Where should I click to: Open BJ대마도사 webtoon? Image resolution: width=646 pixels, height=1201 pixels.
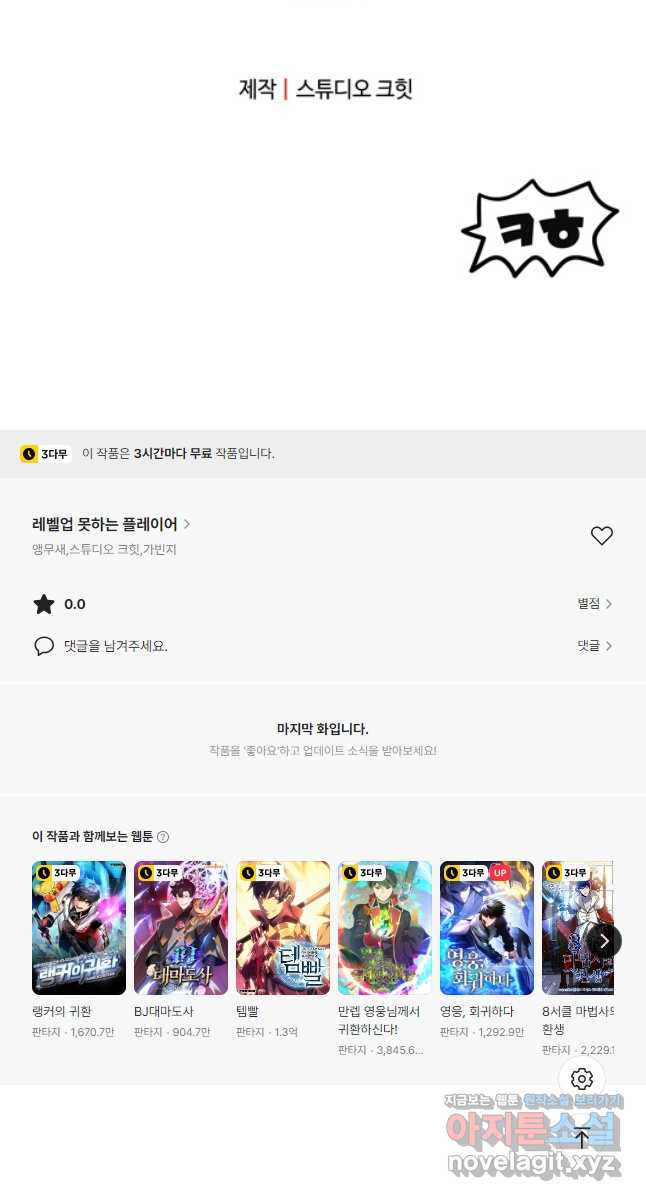click(181, 928)
